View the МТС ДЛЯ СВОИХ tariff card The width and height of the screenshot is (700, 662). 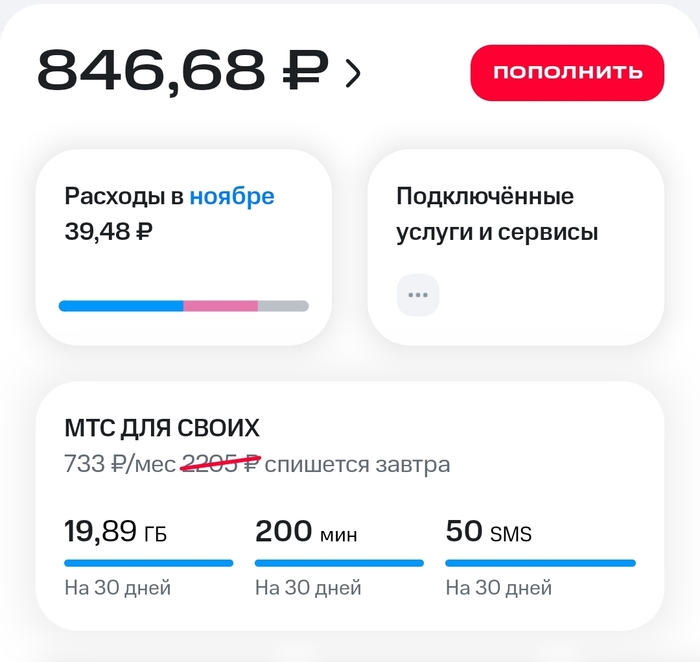349,505
